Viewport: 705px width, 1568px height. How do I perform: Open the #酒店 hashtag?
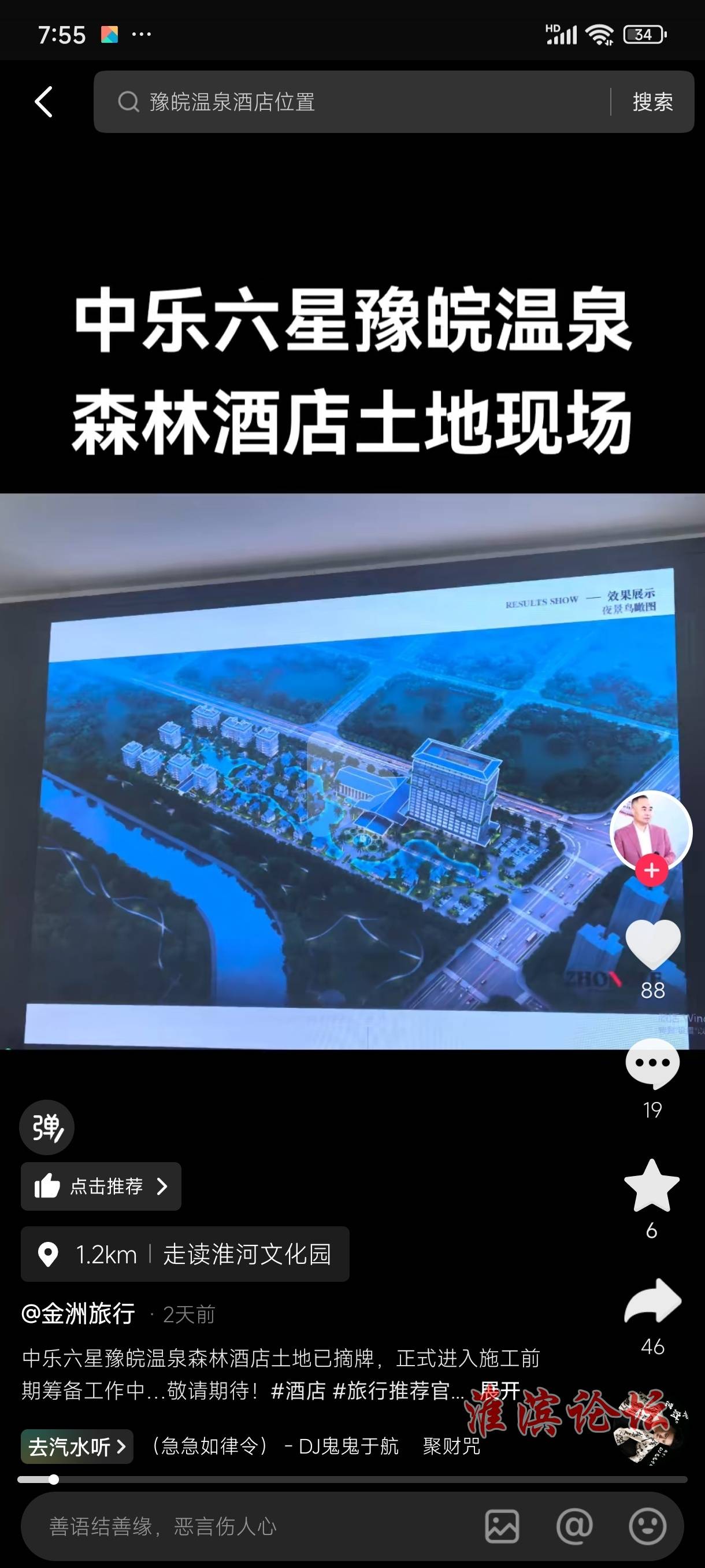coord(298,1391)
